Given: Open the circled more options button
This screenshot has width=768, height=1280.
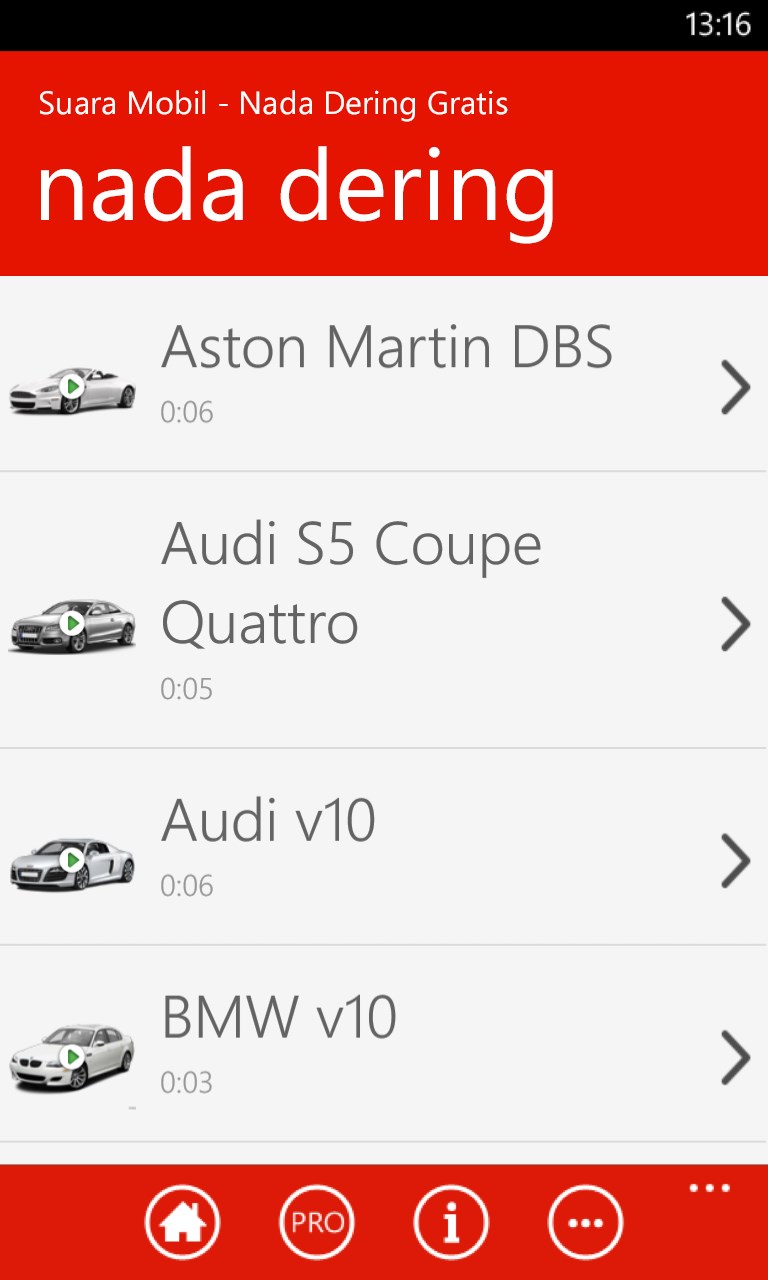Looking at the screenshot, I should point(585,1222).
